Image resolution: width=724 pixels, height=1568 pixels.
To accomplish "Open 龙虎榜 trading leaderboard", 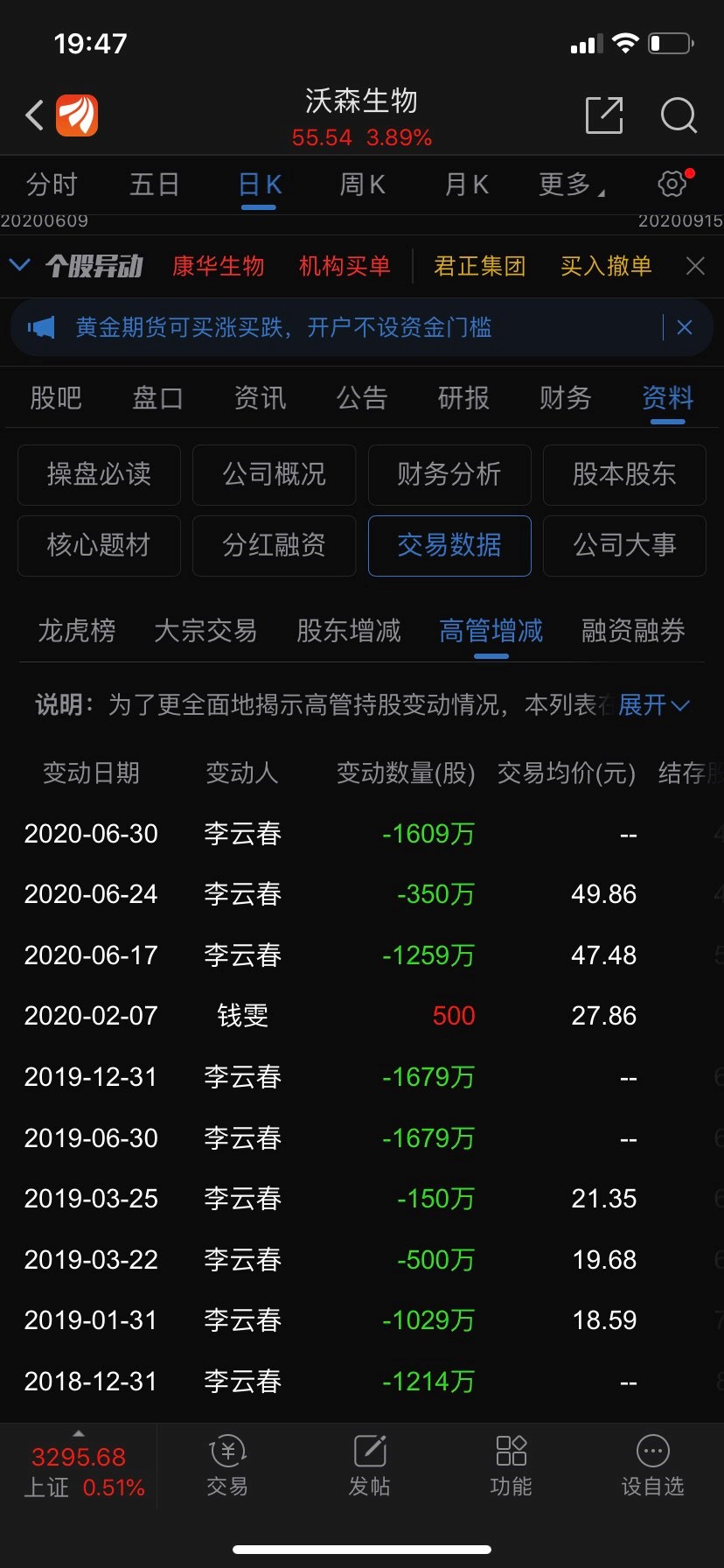I will click(76, 631).
